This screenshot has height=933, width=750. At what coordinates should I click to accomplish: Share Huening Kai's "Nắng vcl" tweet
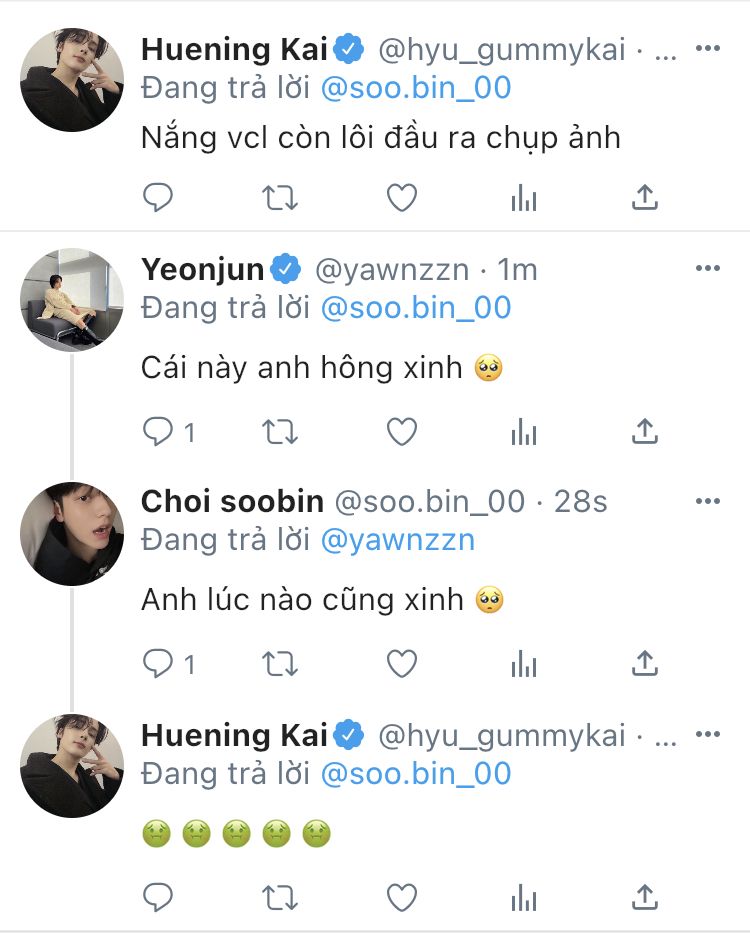click(x=645, y=198)
